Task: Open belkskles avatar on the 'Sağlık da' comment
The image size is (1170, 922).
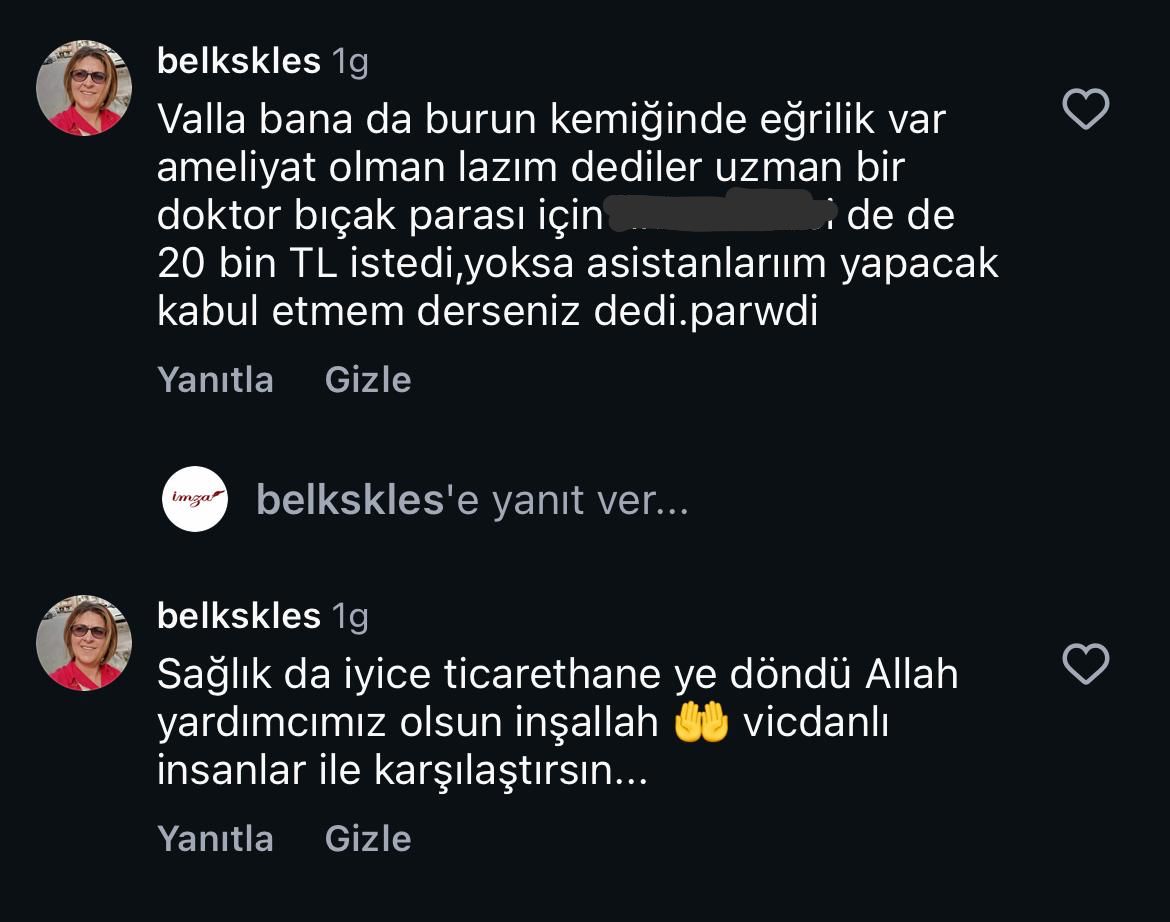Action: (x=84, y=643)
